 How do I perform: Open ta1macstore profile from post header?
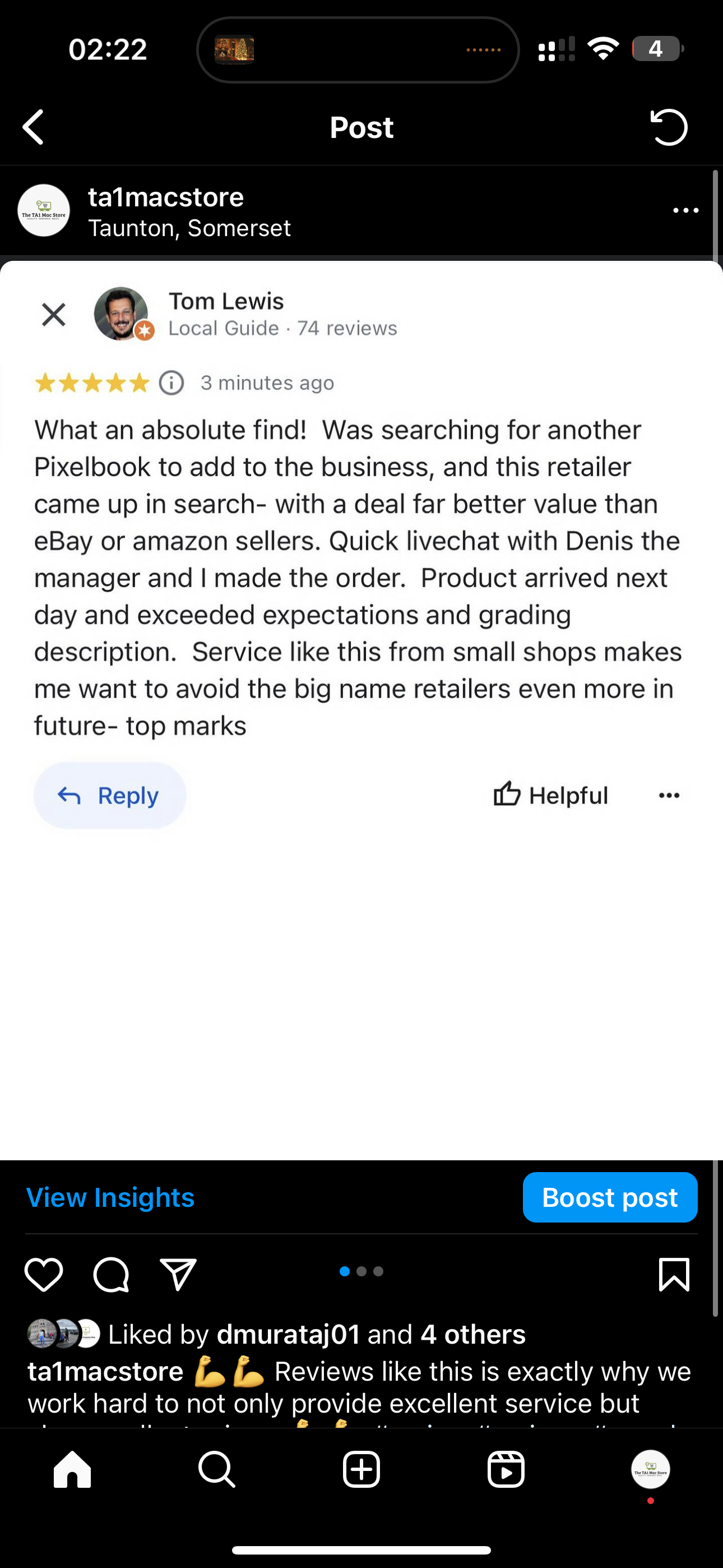tap(165, 197)
